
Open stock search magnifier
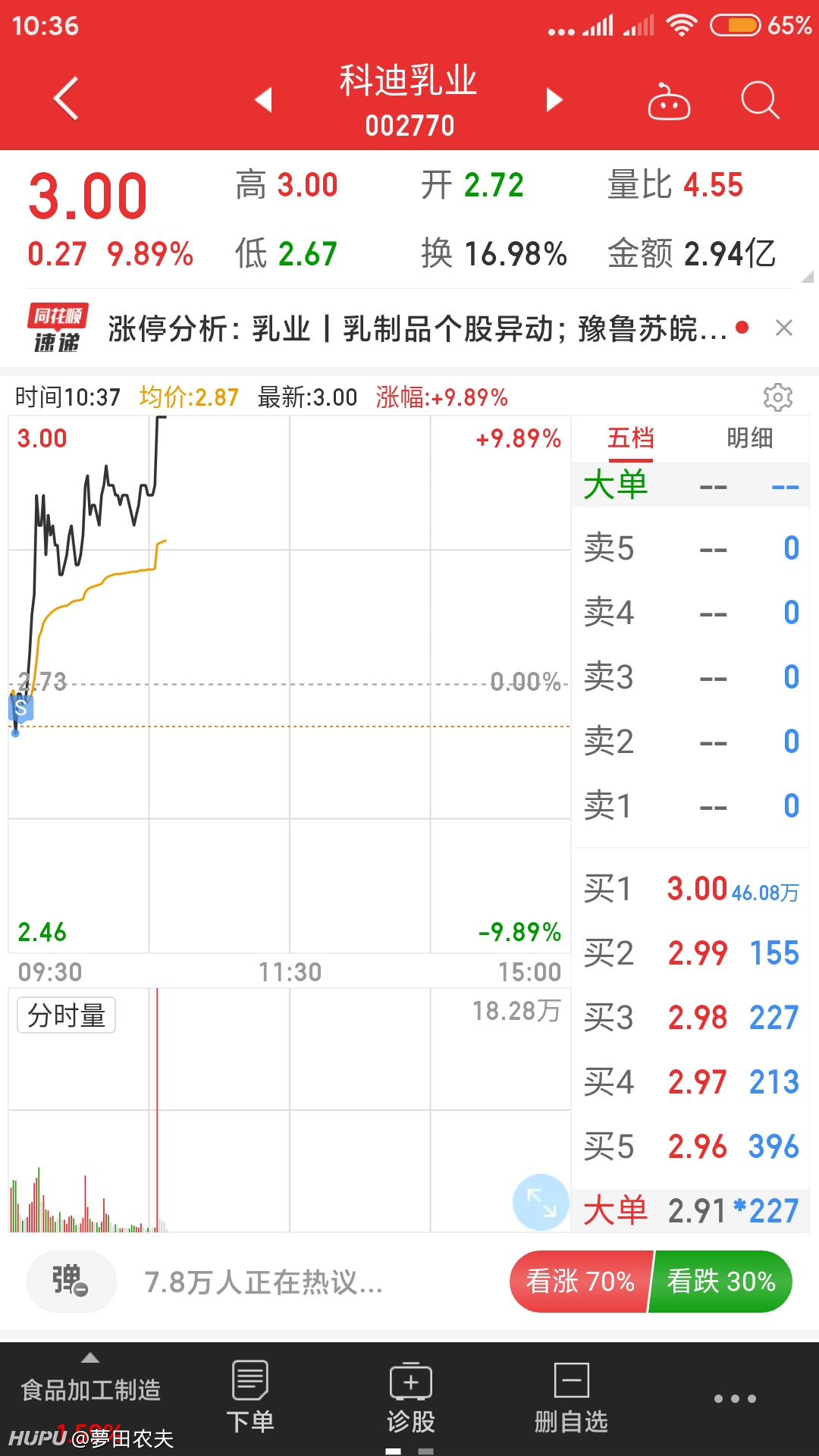760,100
